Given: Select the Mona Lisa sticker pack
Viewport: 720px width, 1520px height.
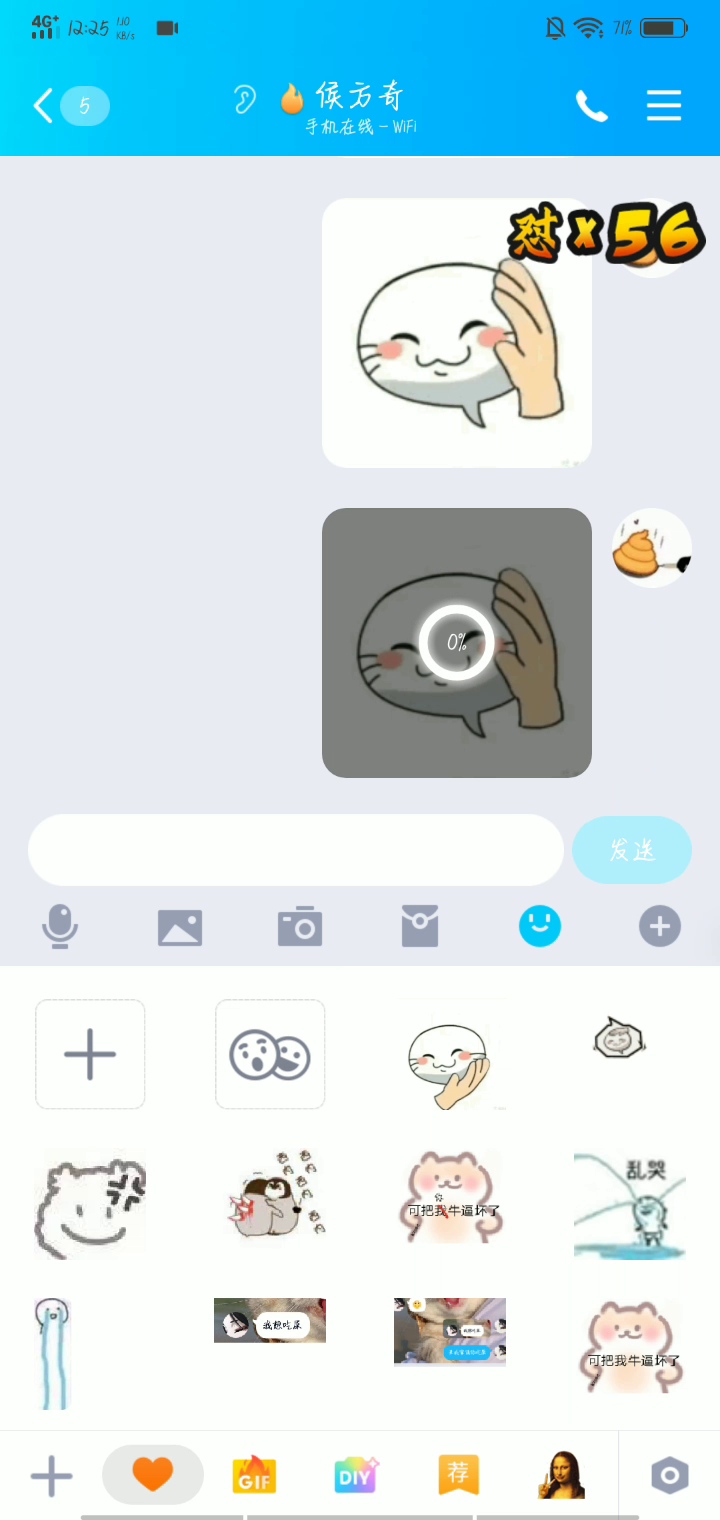Looking at the screenshot, I should 560,1475.
